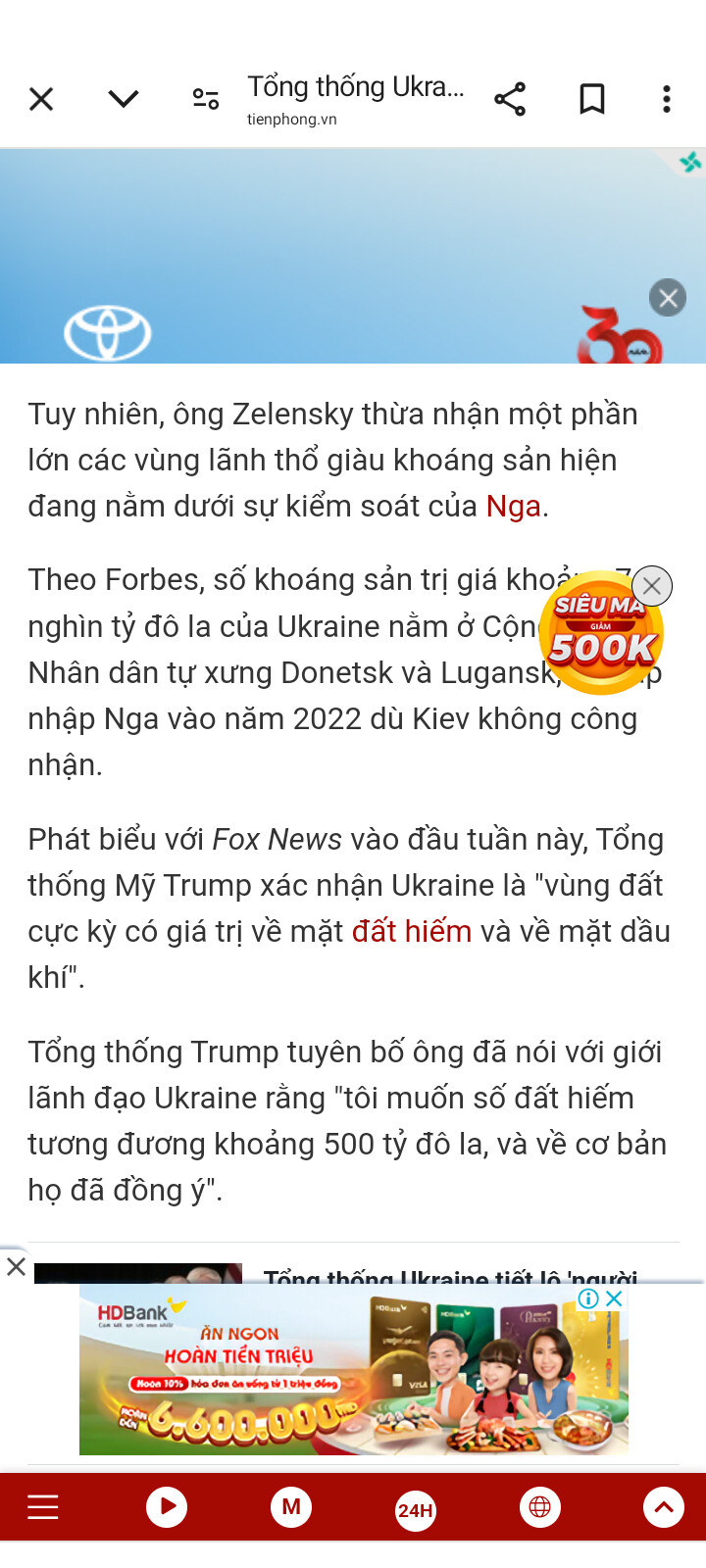Viewport: 706px width, 1568px height.
Task: Open the 'Nga' red link
Action: tap(513, 507)
